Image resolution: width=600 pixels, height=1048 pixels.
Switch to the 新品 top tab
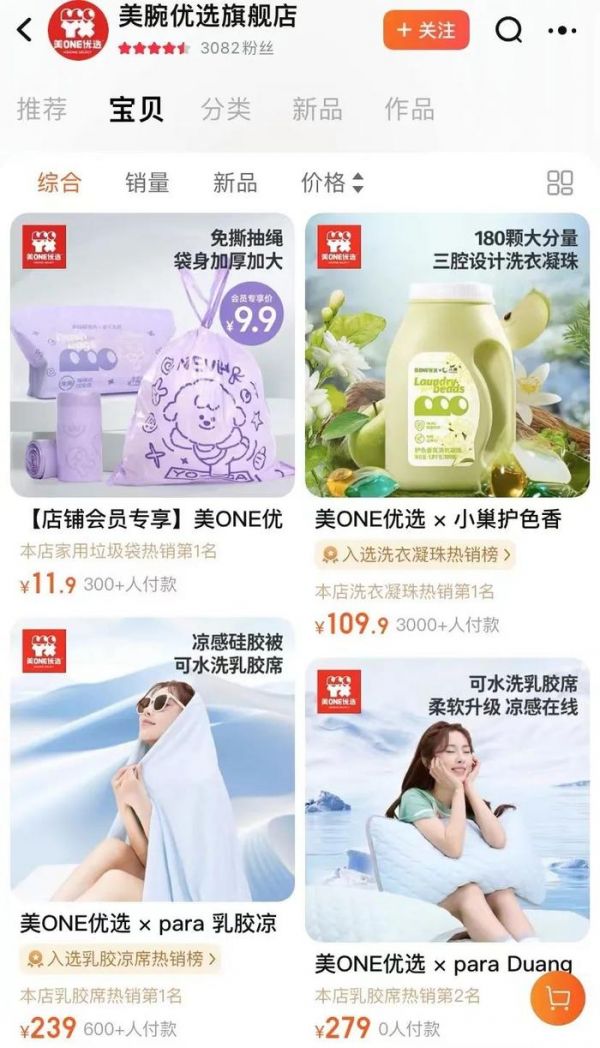coord(317,109)
